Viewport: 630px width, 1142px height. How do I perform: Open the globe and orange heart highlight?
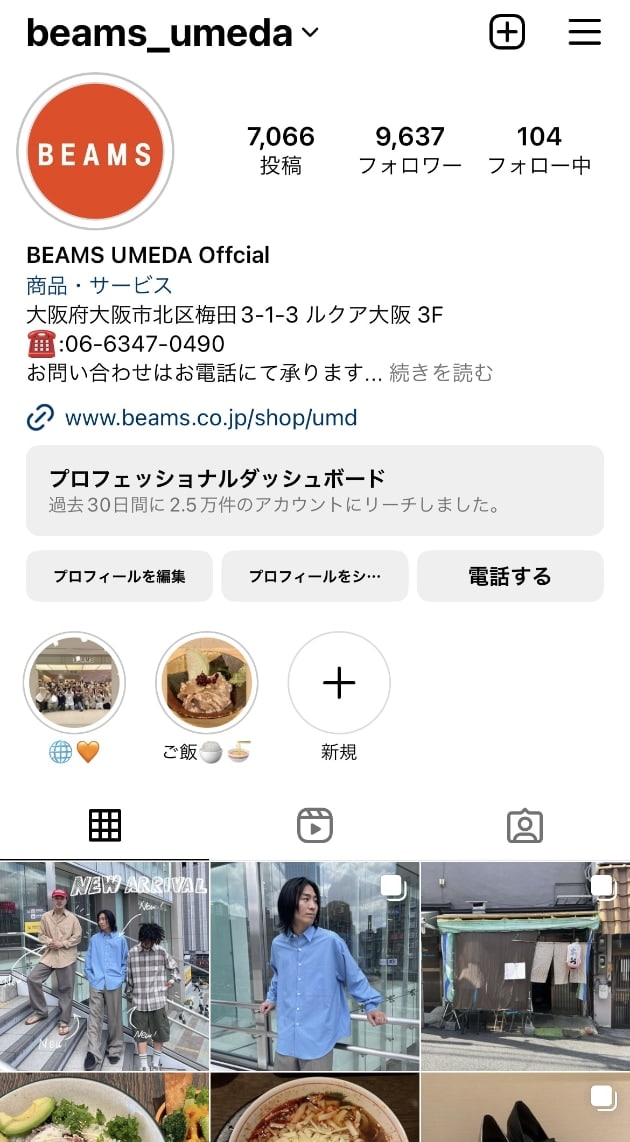(74, 683)
